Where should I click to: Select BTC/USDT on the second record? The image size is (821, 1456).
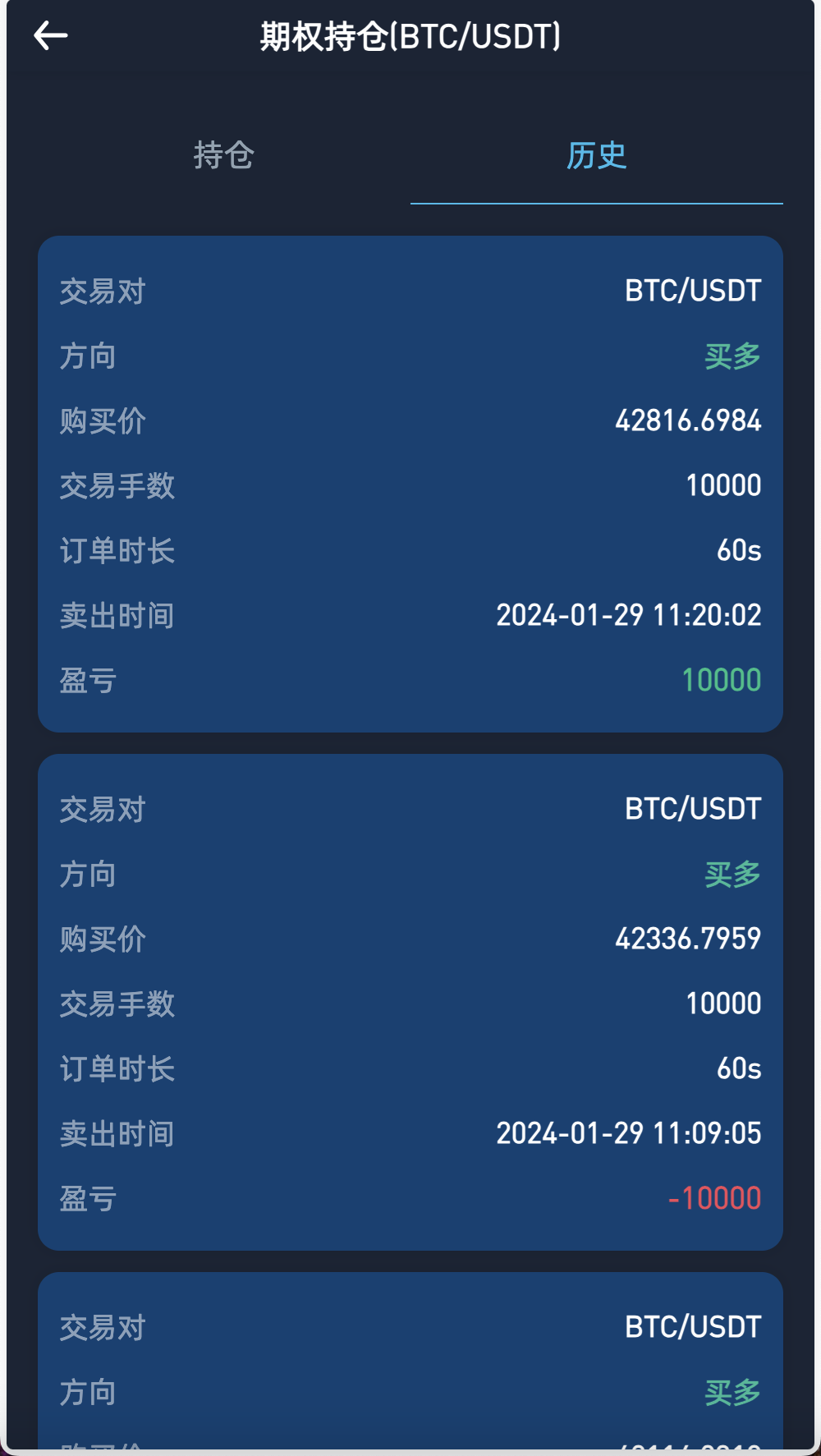(x=693, y=808)
